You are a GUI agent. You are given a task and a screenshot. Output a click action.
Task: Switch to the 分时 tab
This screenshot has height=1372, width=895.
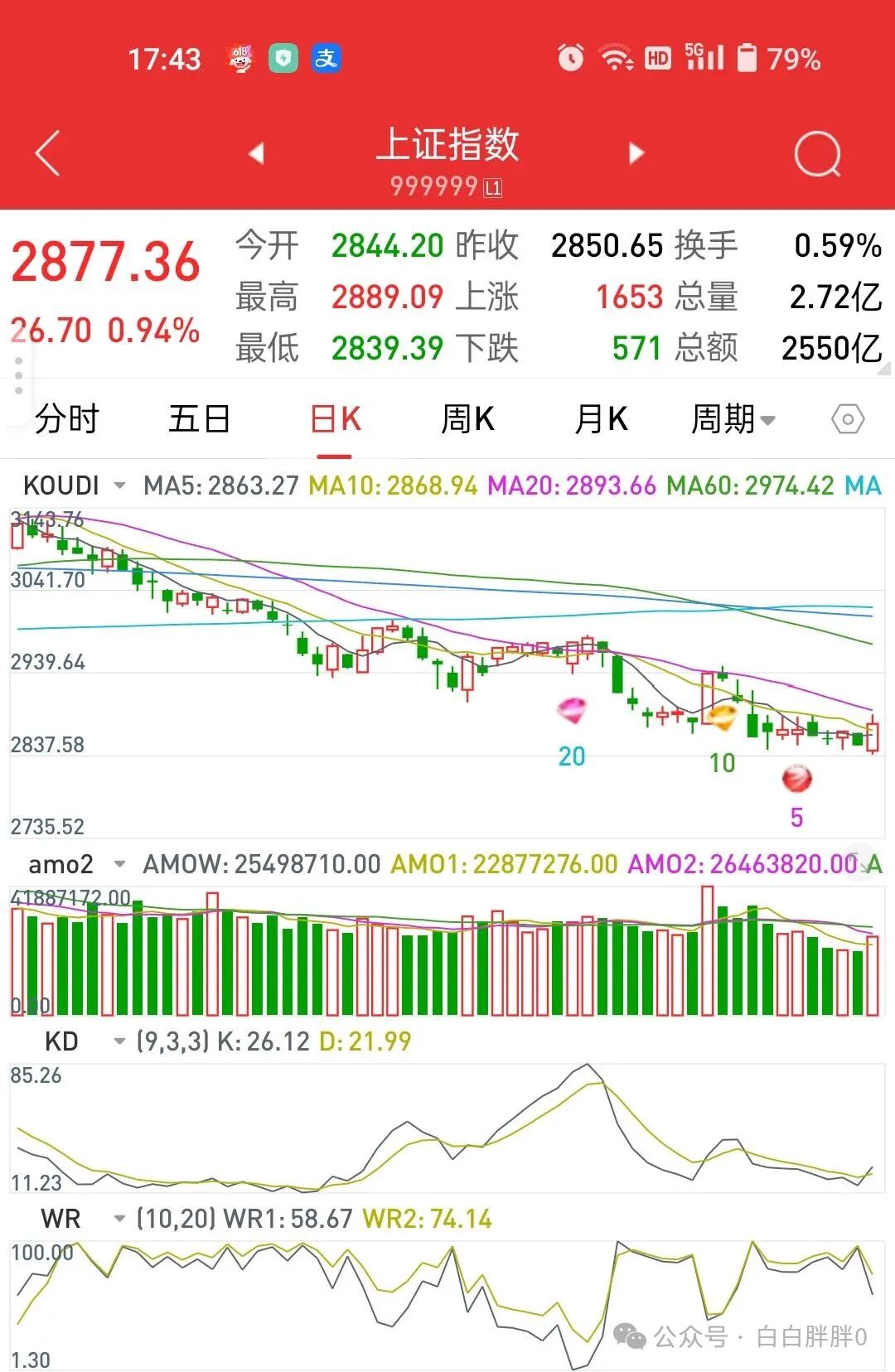tap(67, 419)
